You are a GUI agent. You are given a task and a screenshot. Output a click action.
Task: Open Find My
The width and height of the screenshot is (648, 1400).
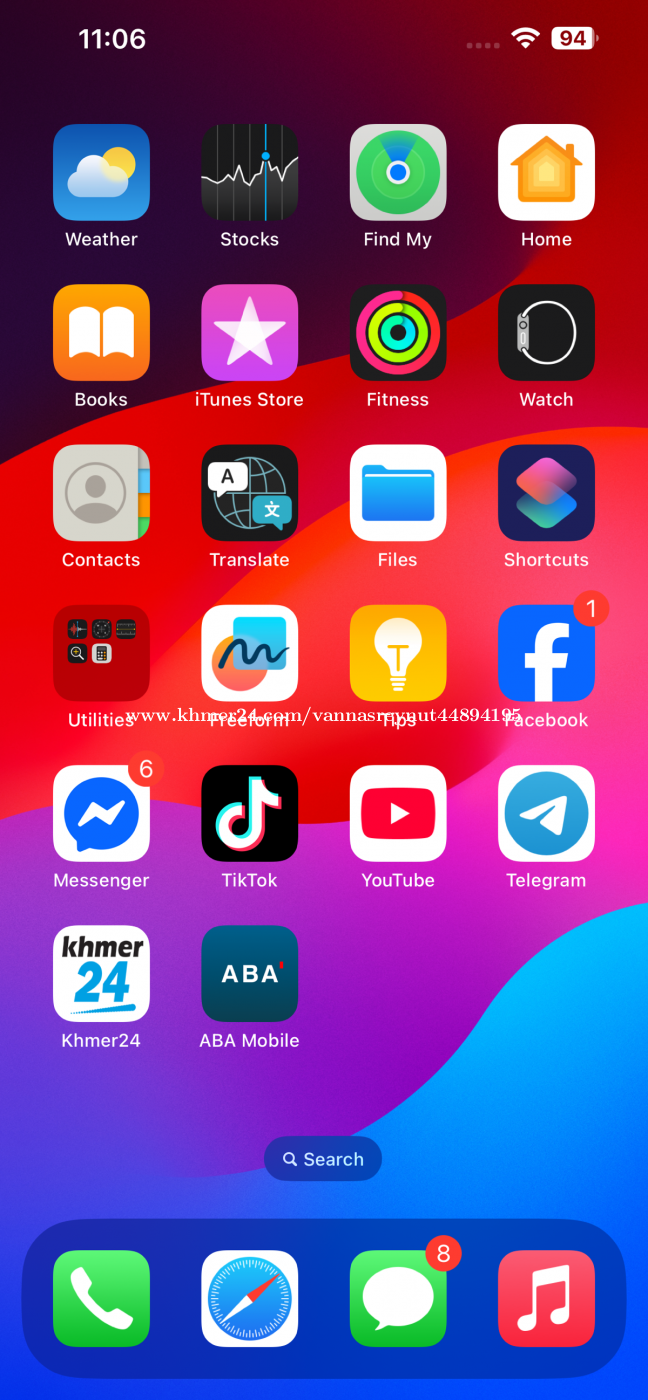point(398,172)
